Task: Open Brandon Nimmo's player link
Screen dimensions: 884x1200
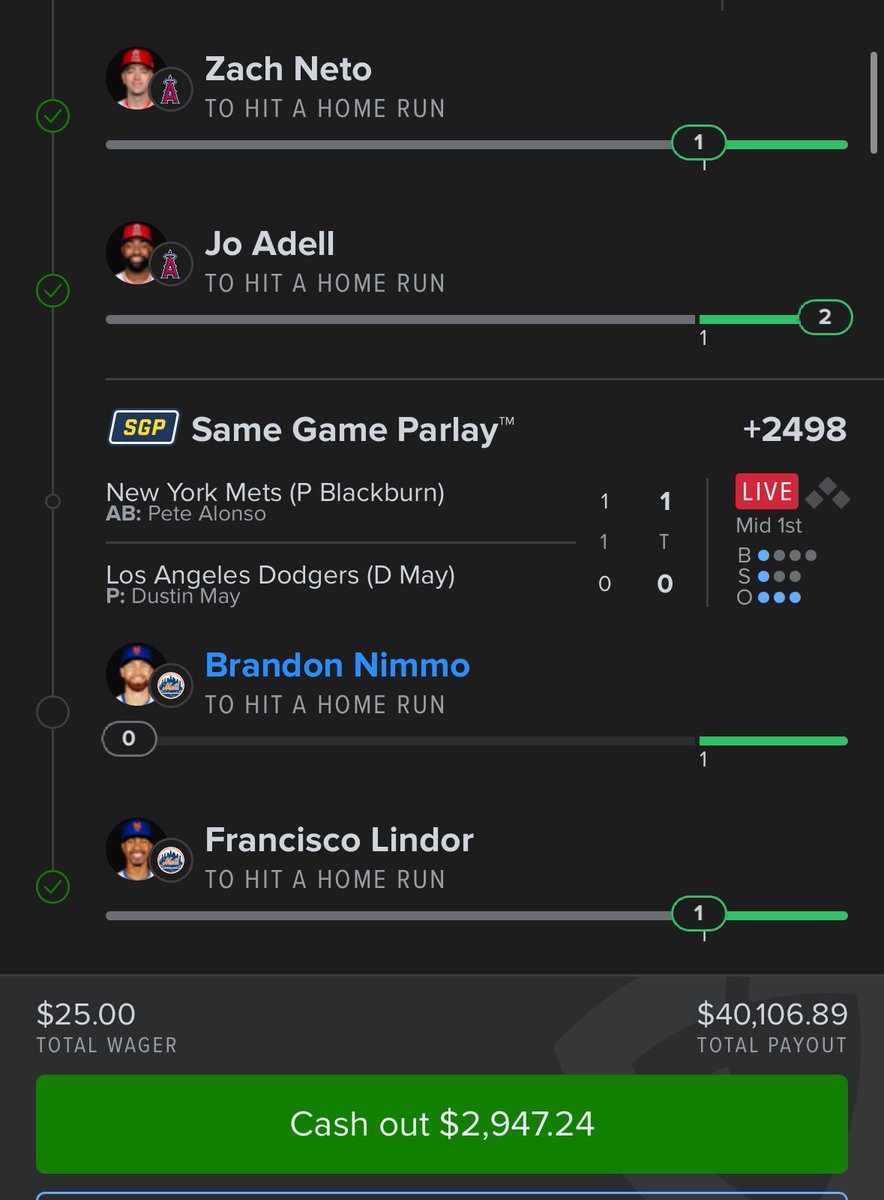Action: 337,665
